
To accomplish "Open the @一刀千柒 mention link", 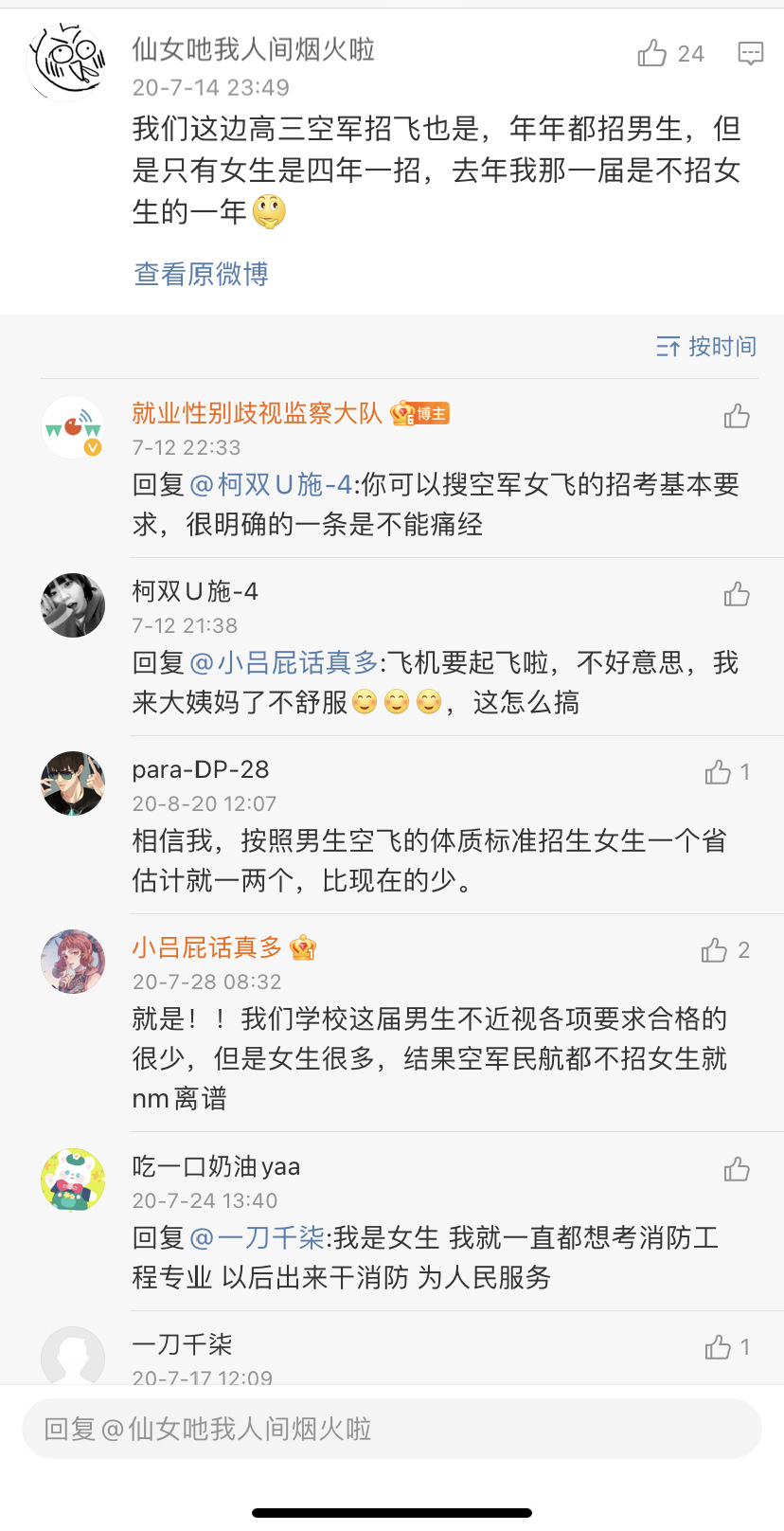I will (258, 1238).
